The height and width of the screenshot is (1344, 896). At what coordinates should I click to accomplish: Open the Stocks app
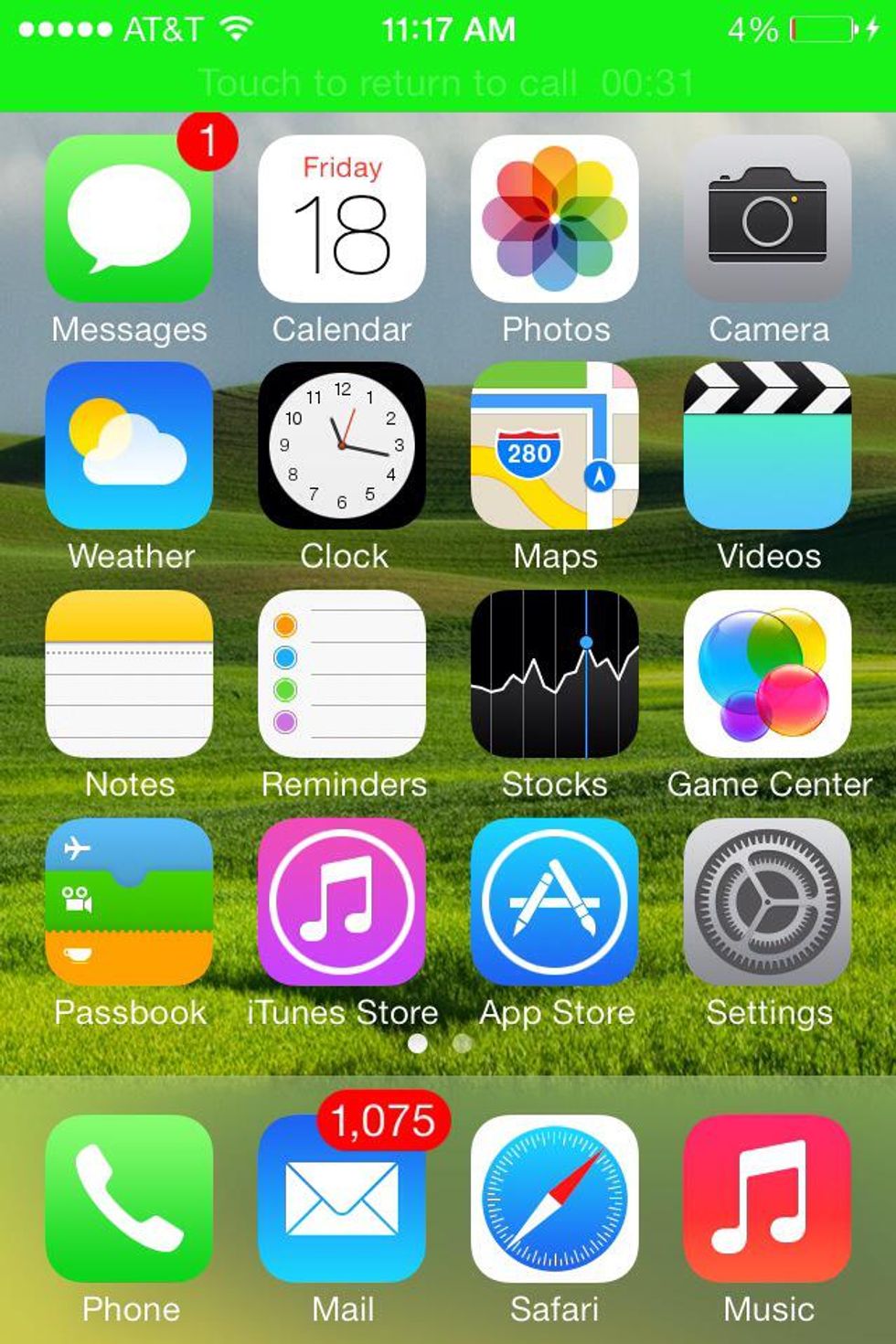(554, 674)
